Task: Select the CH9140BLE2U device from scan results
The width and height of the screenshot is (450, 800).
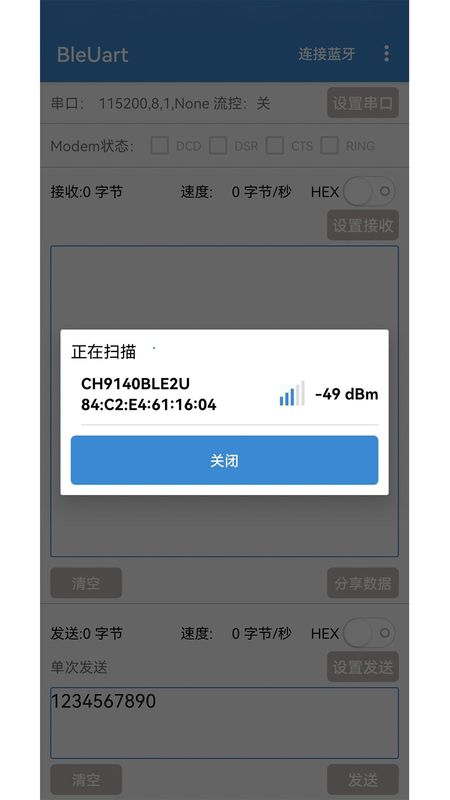Action: click(224, 394)
